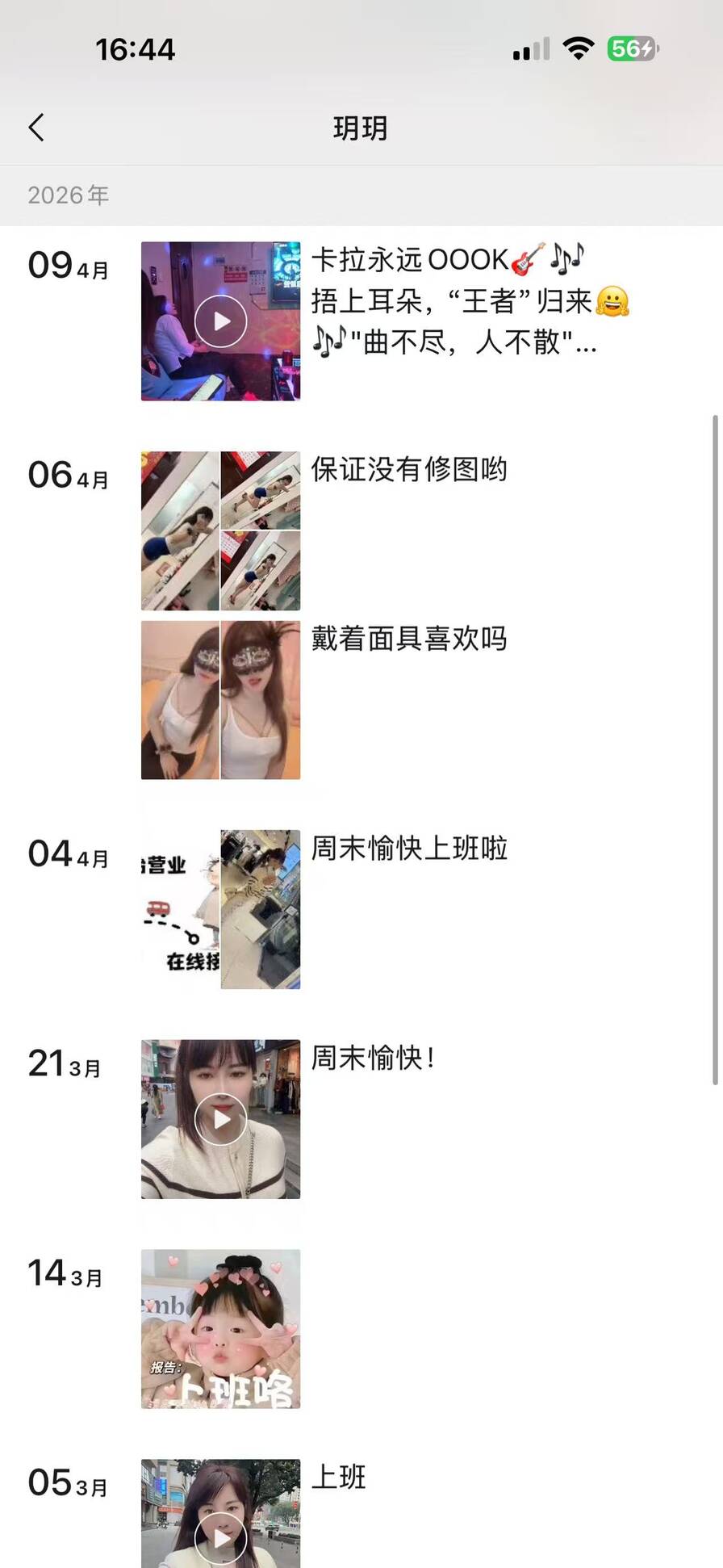Open the 戴着面具喜欢吗 photo post

[x=220, y=700]
